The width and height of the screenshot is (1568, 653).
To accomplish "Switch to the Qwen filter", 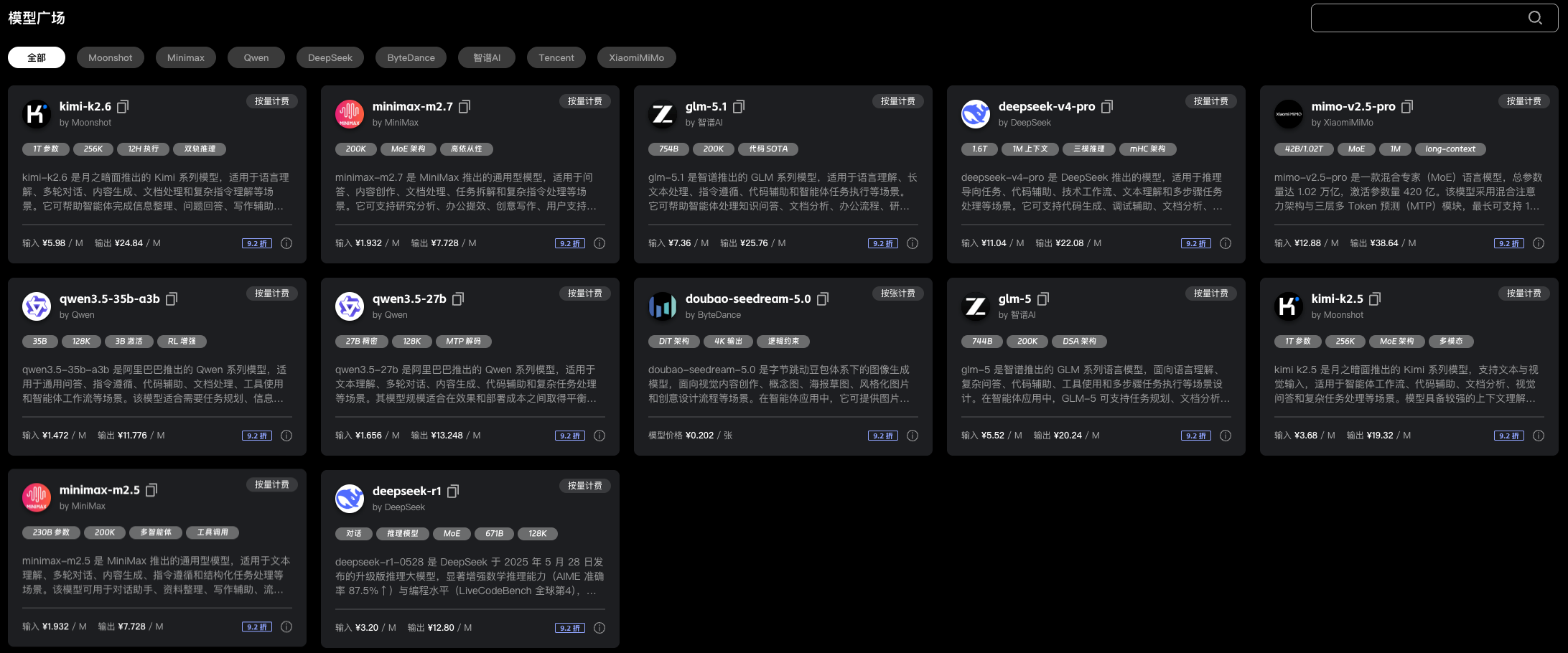I will point(256,57).
